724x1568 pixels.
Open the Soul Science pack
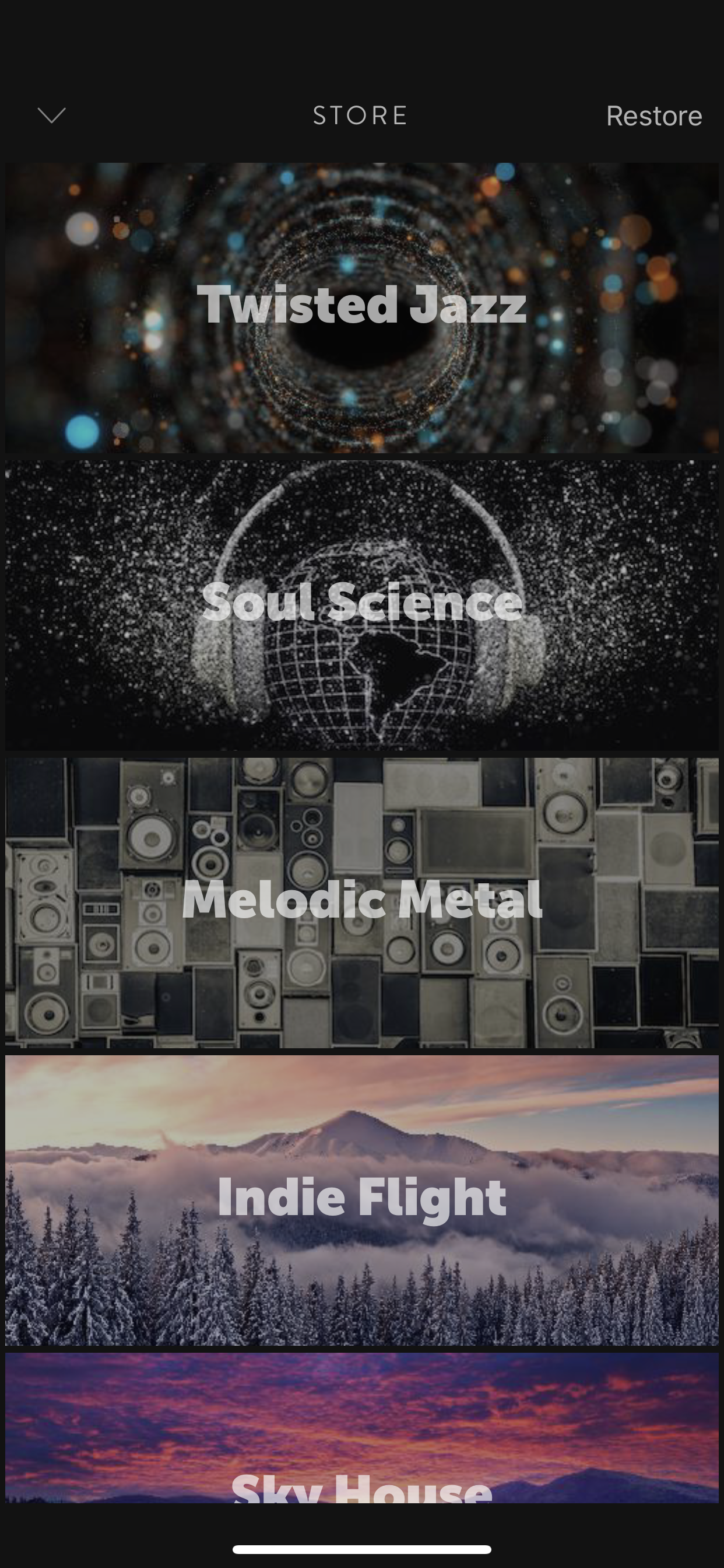click(362, 604)
